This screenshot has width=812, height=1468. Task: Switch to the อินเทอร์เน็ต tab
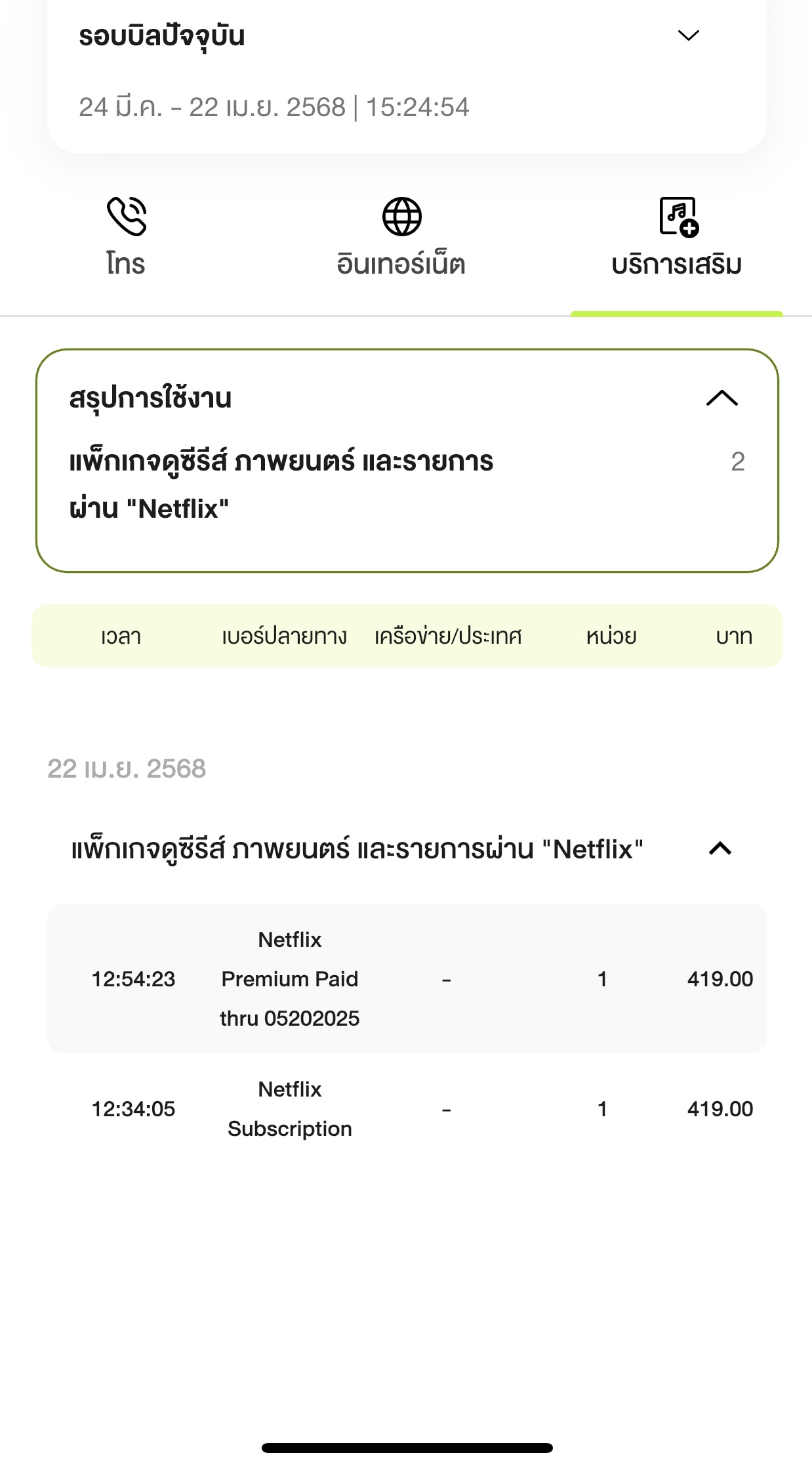point(401,237)
